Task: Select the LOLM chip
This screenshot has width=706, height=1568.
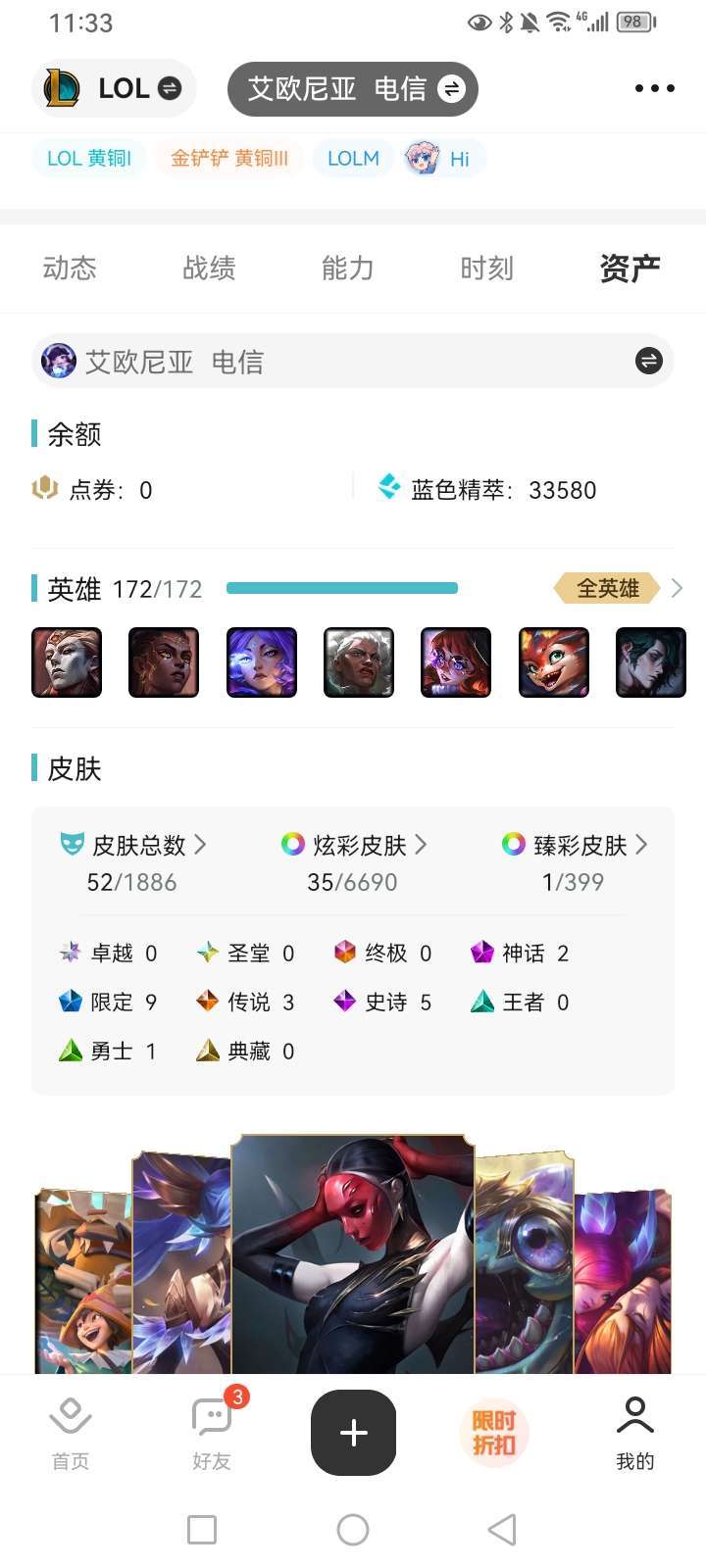Action: coord(353,159)
